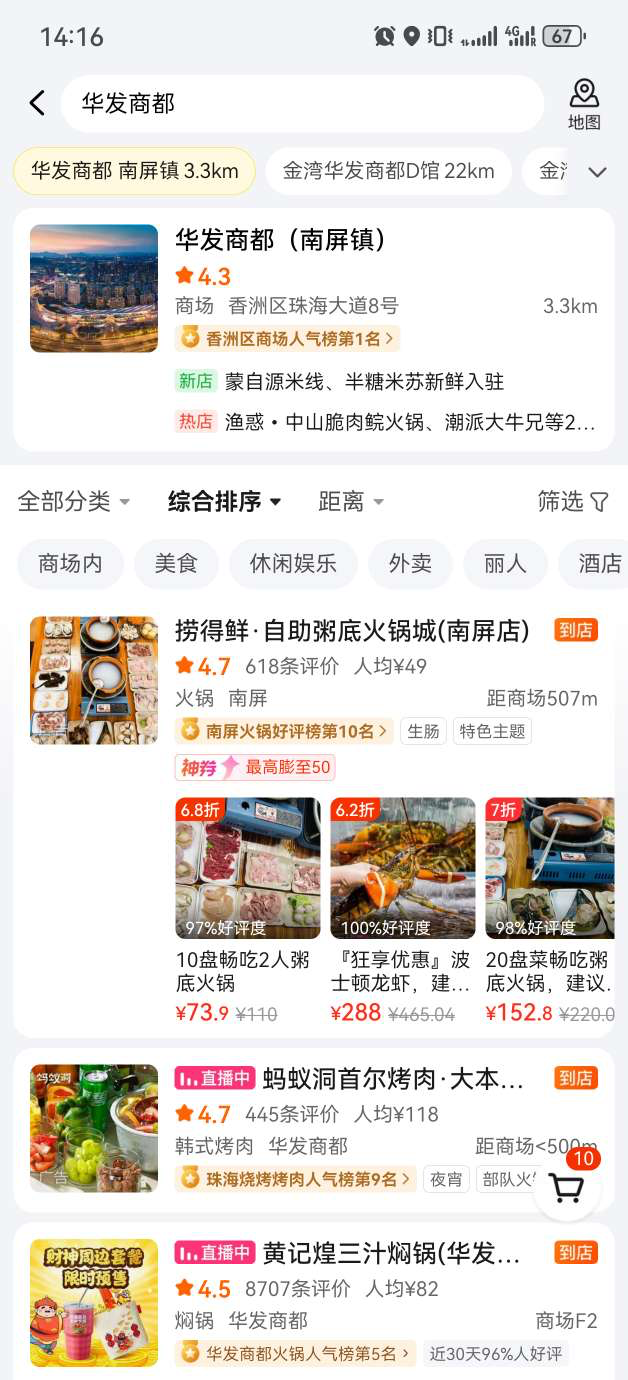Select the 外卖 chip
Viewport: 628px width, 1380px height.
410,564
